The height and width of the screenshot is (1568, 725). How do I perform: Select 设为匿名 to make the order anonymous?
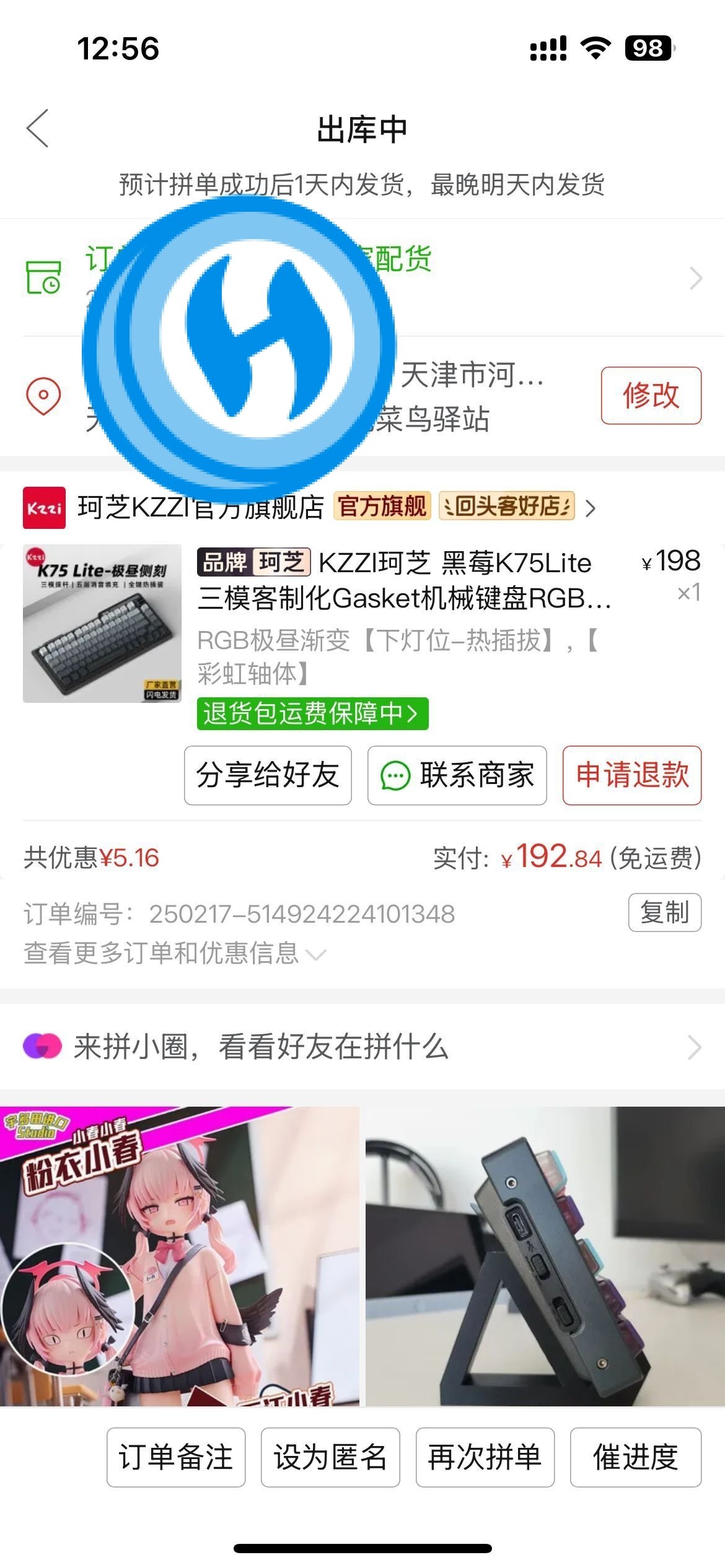point(330,1457)
